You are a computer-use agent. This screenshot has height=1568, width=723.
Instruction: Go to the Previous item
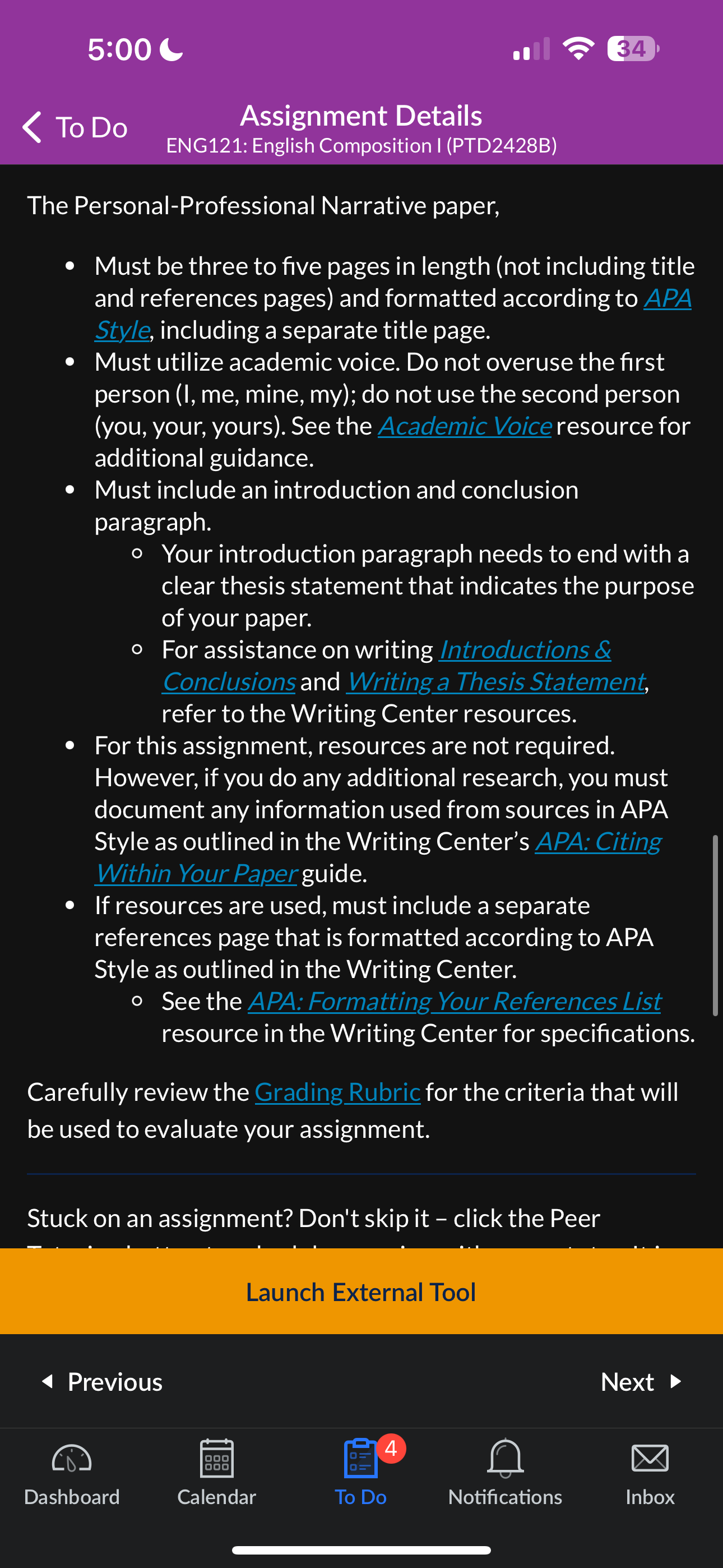coord(101,1382)
